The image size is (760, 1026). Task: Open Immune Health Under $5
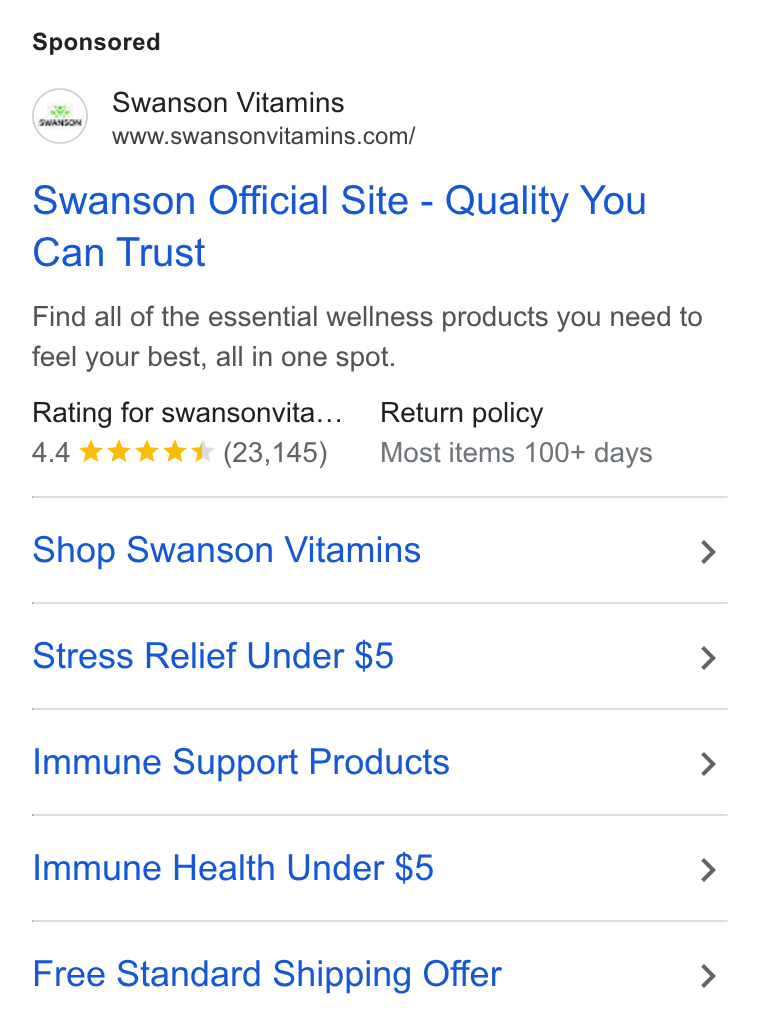[380, 868]
